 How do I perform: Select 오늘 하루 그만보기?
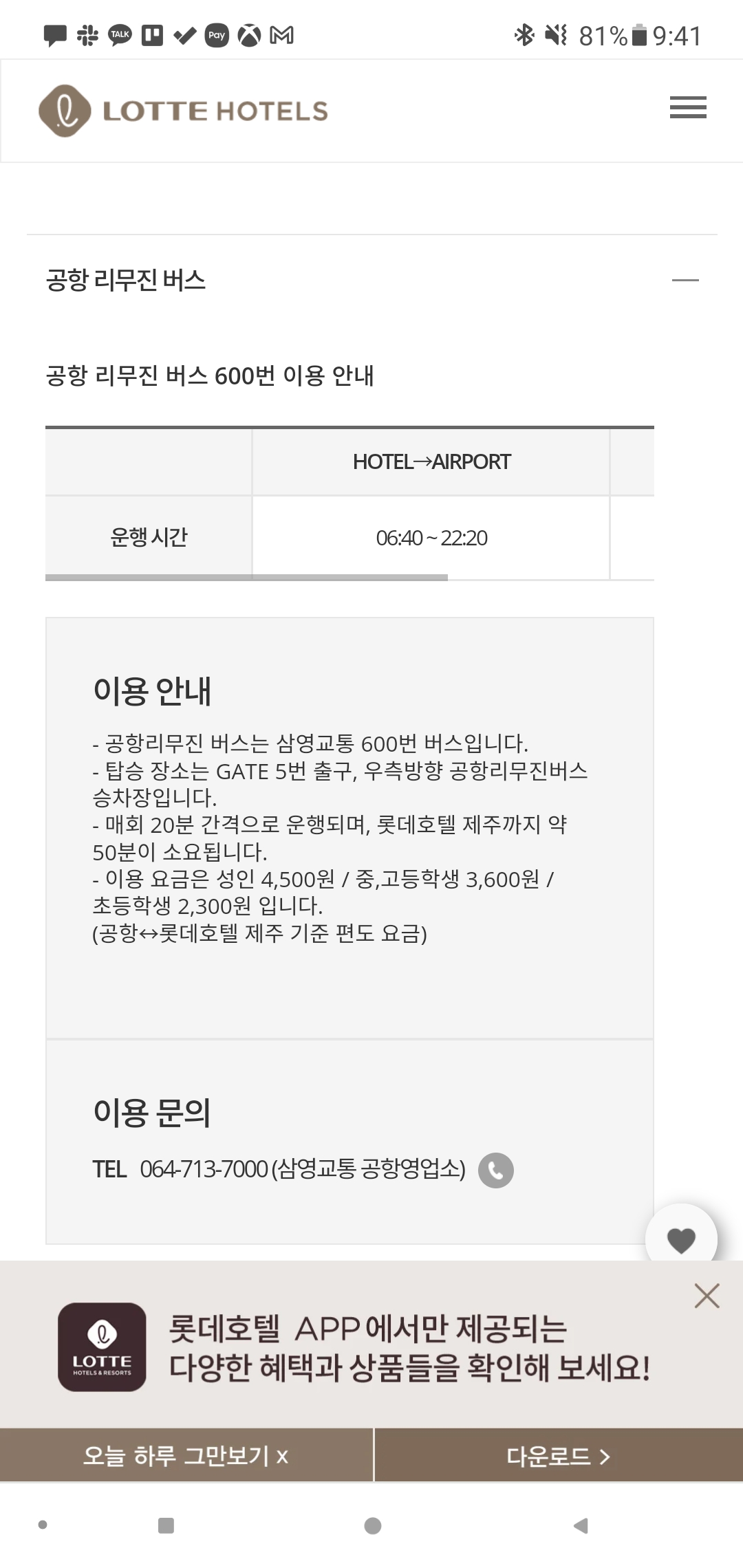pyautogui.click(x=186, y=1455)
